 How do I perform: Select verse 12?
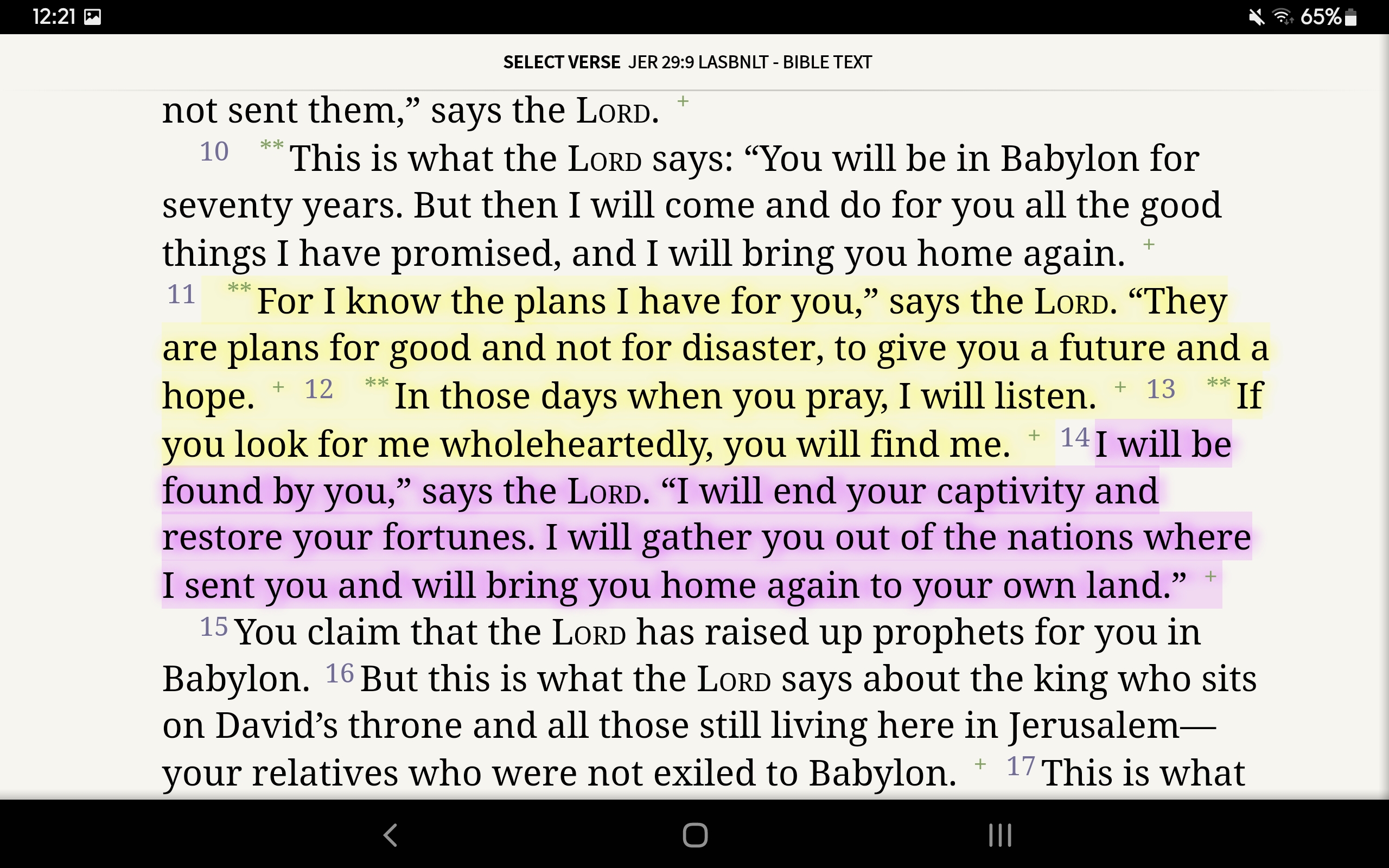pyautogui.click(x=318, y=390)
